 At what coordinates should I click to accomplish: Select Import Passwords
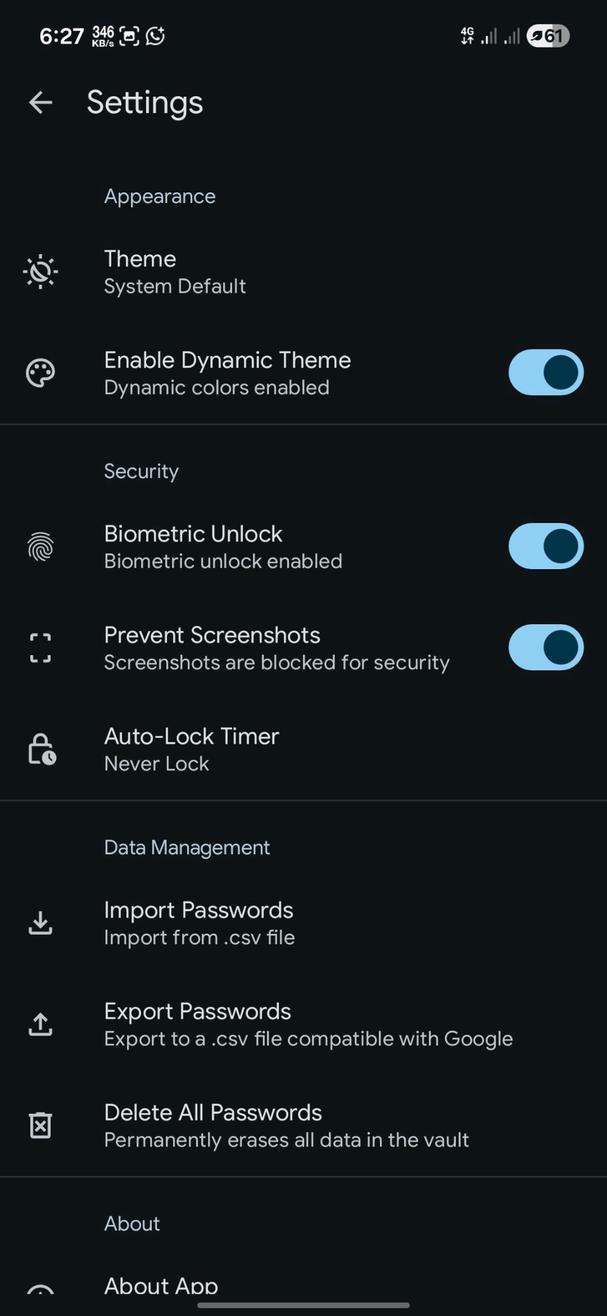click(198, 923)
